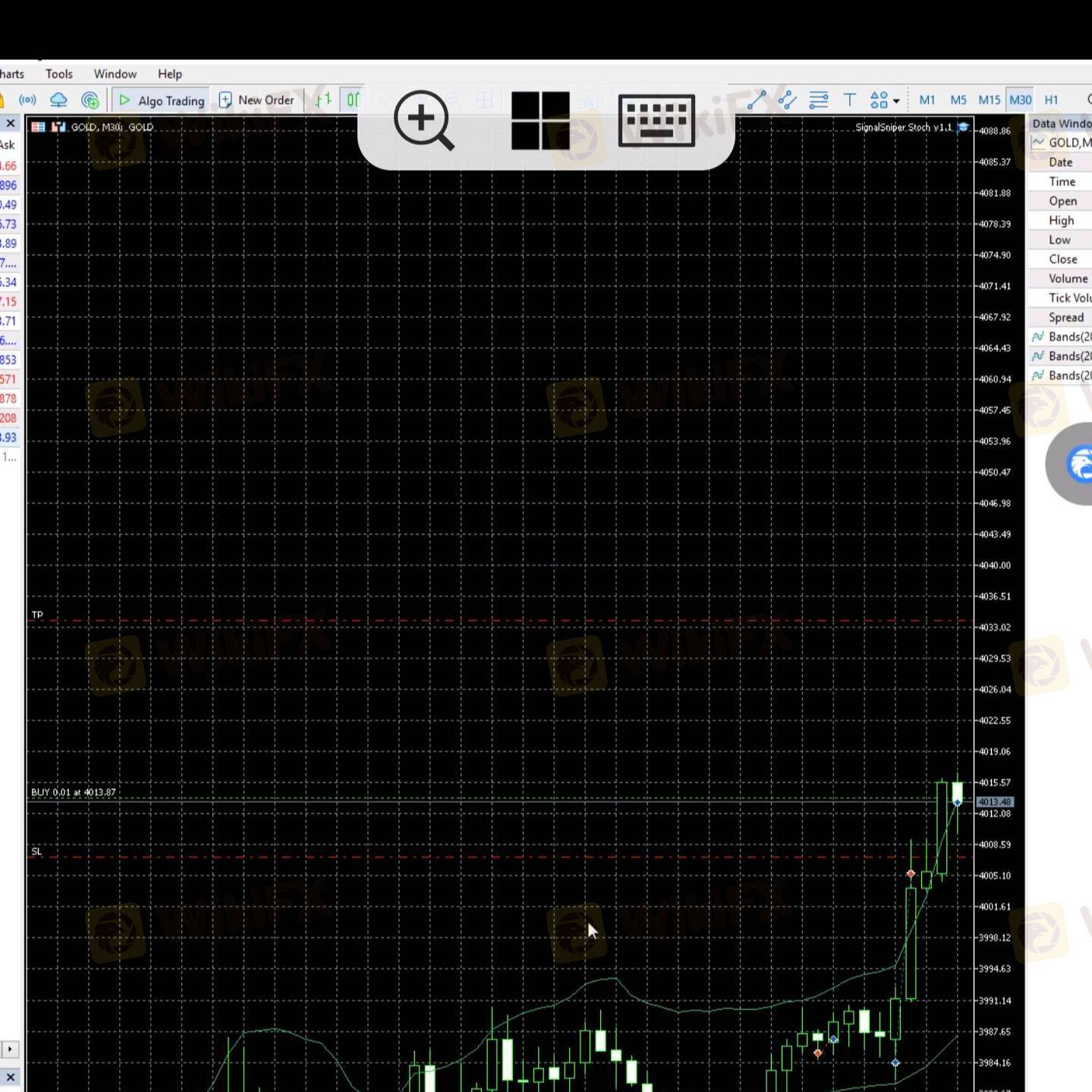The width and height of the screenshot is (1092, 1092).
Task: Select the M30 timeframe
Action: (x=1020, y=100)
